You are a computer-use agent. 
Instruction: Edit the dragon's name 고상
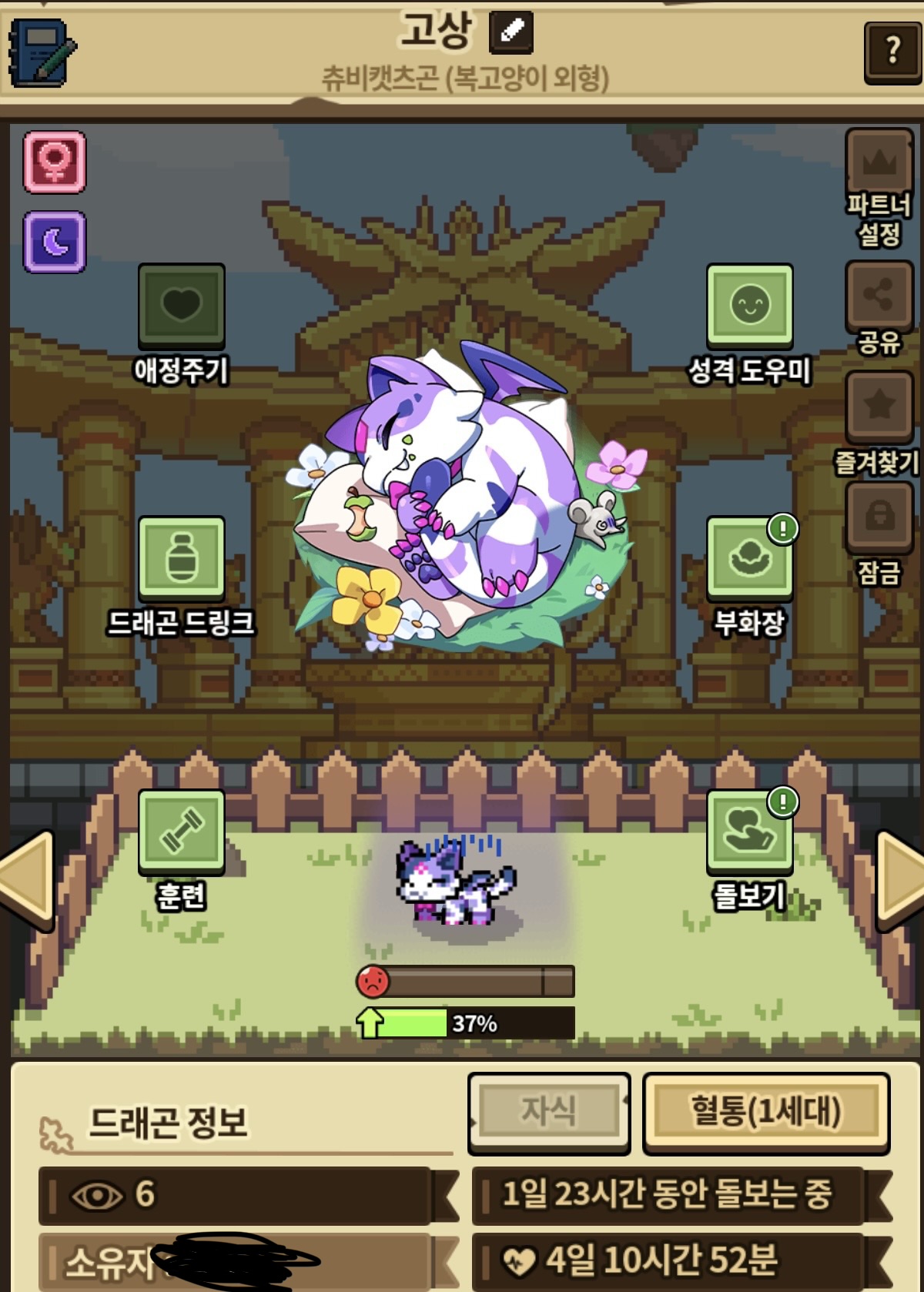click(512, 32)
